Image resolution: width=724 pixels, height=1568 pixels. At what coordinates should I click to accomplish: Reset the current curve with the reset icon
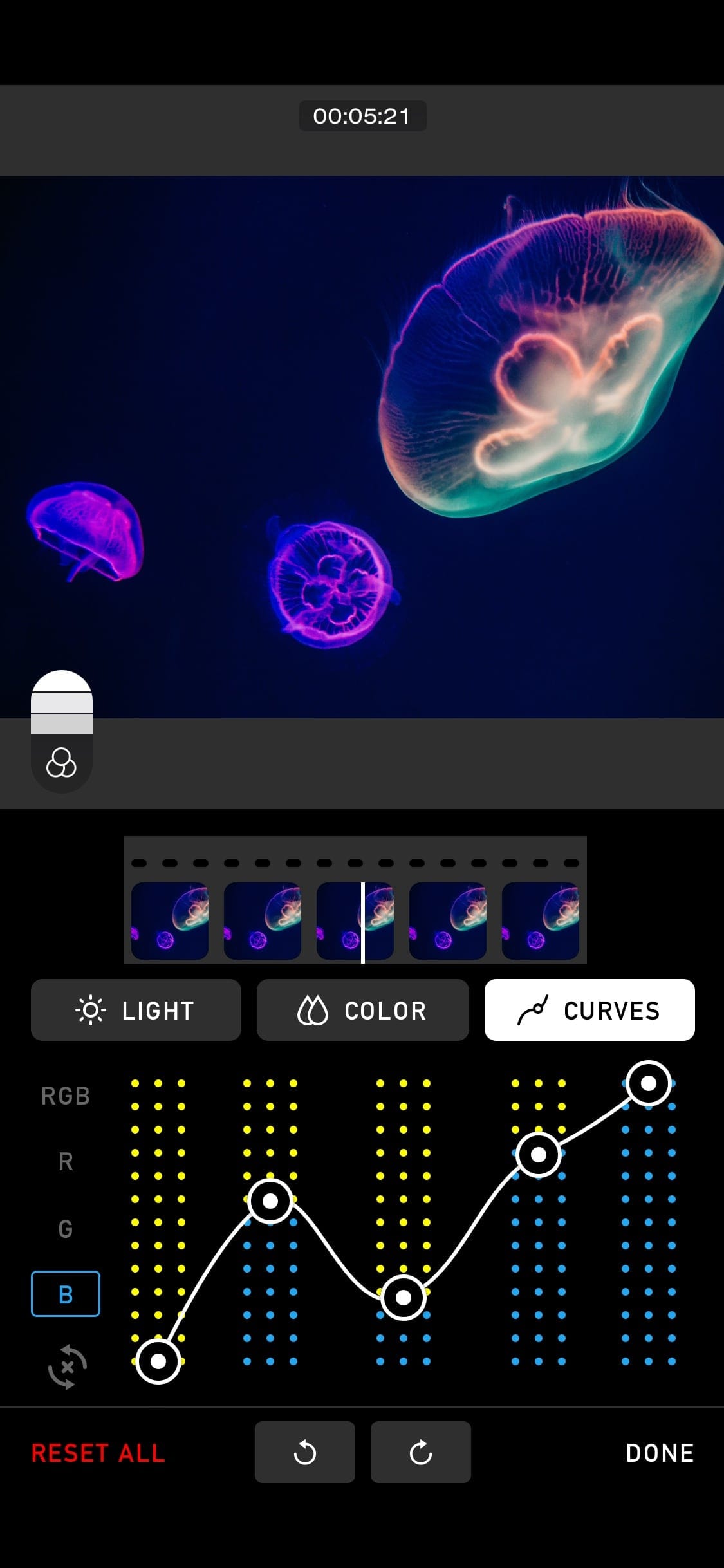67,1366
